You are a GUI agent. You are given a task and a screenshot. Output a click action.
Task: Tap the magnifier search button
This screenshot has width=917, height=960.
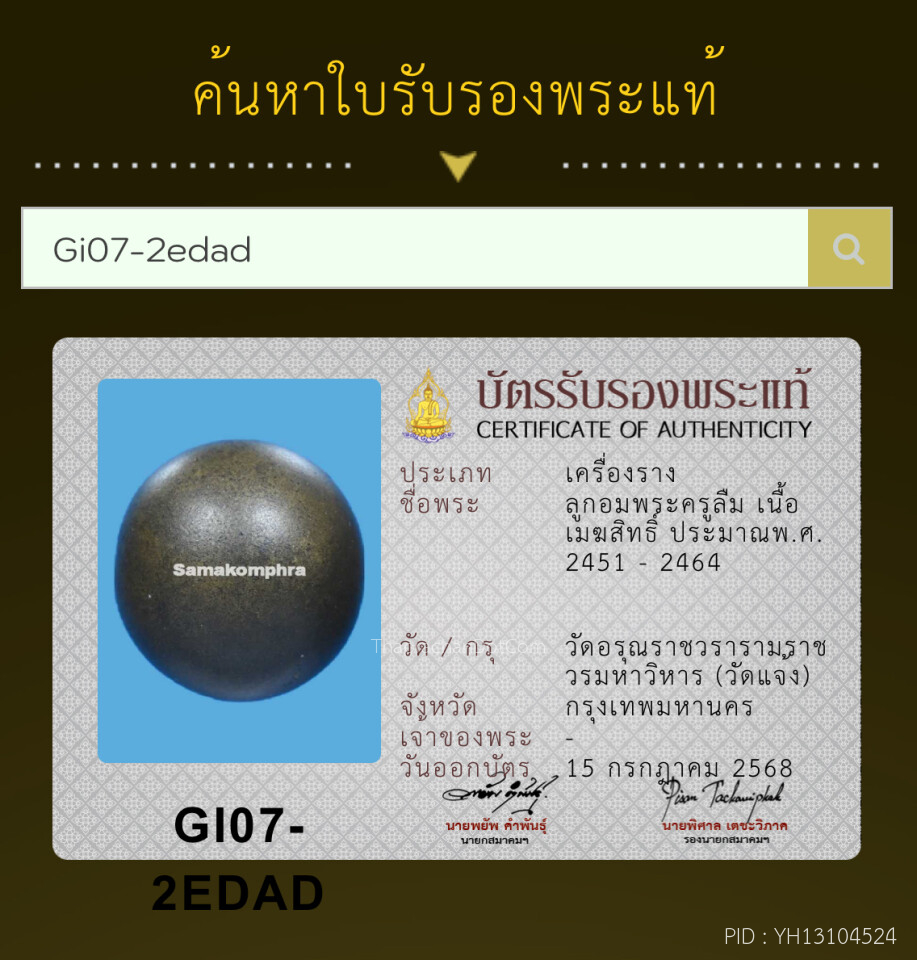849,249
